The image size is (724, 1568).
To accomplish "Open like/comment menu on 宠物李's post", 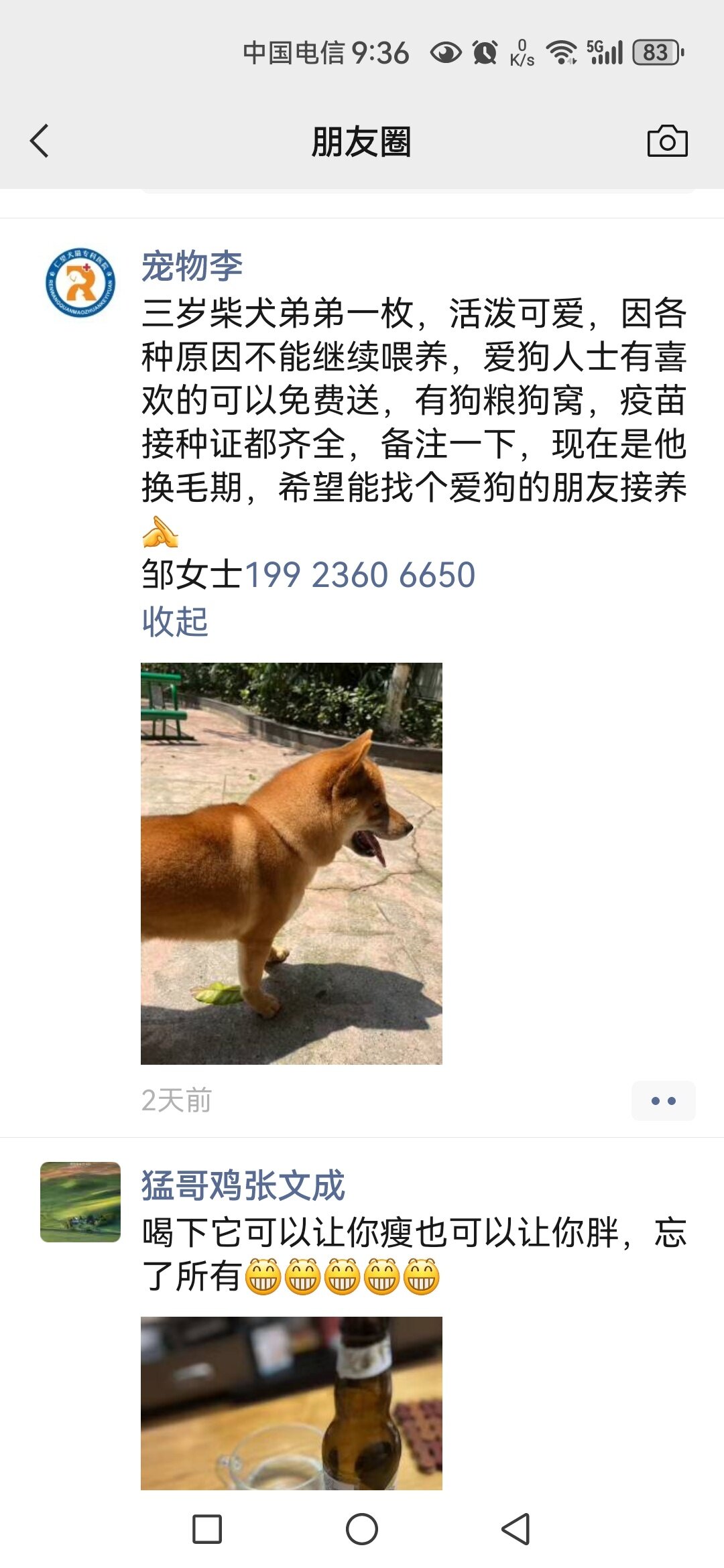I will 663,1100.
